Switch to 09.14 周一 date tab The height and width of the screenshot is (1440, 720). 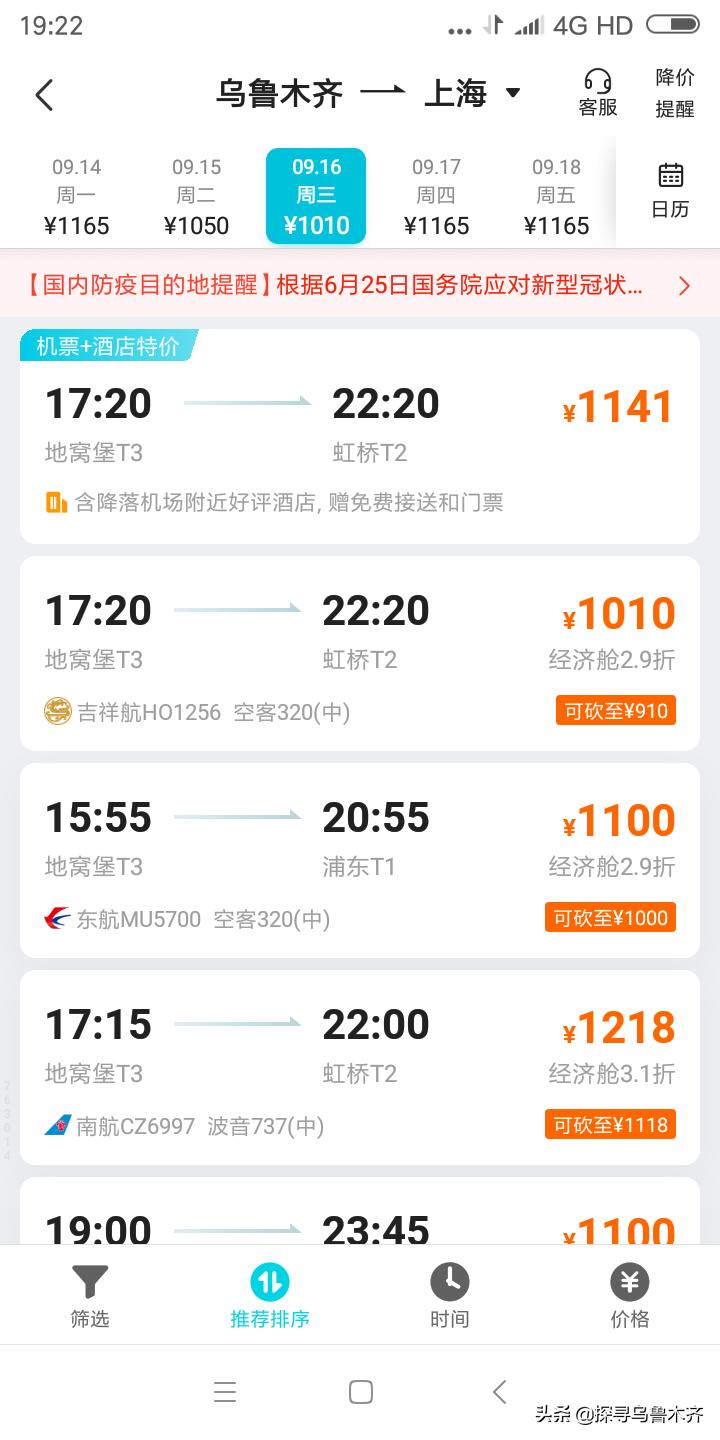click(x=78, y=196)
